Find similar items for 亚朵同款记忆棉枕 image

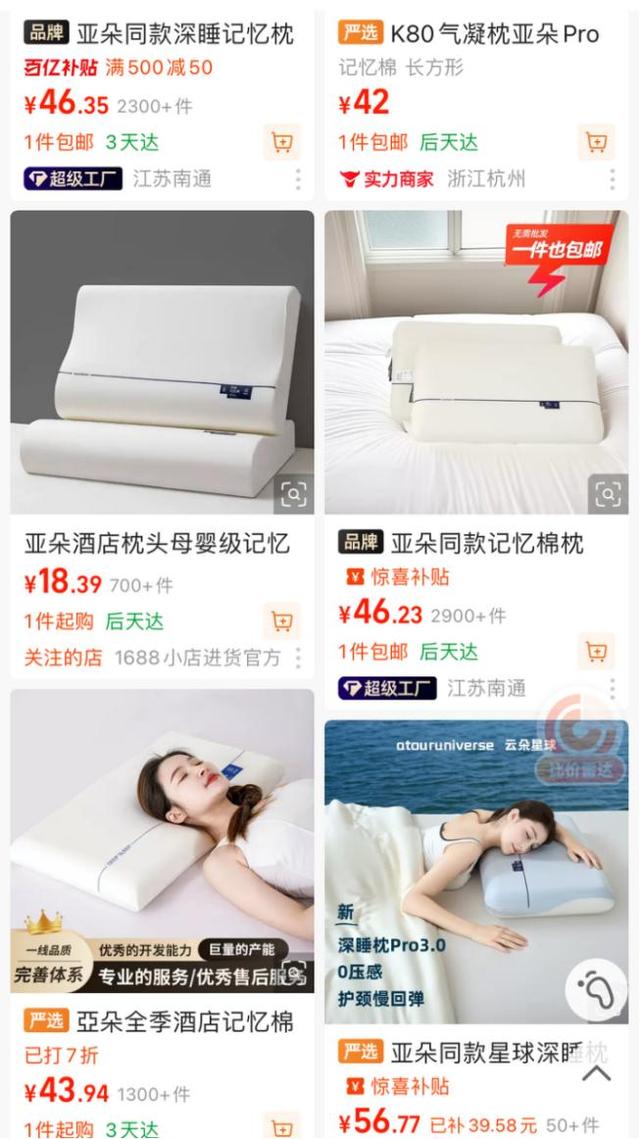pyautogui.click(x=607, y=493)
